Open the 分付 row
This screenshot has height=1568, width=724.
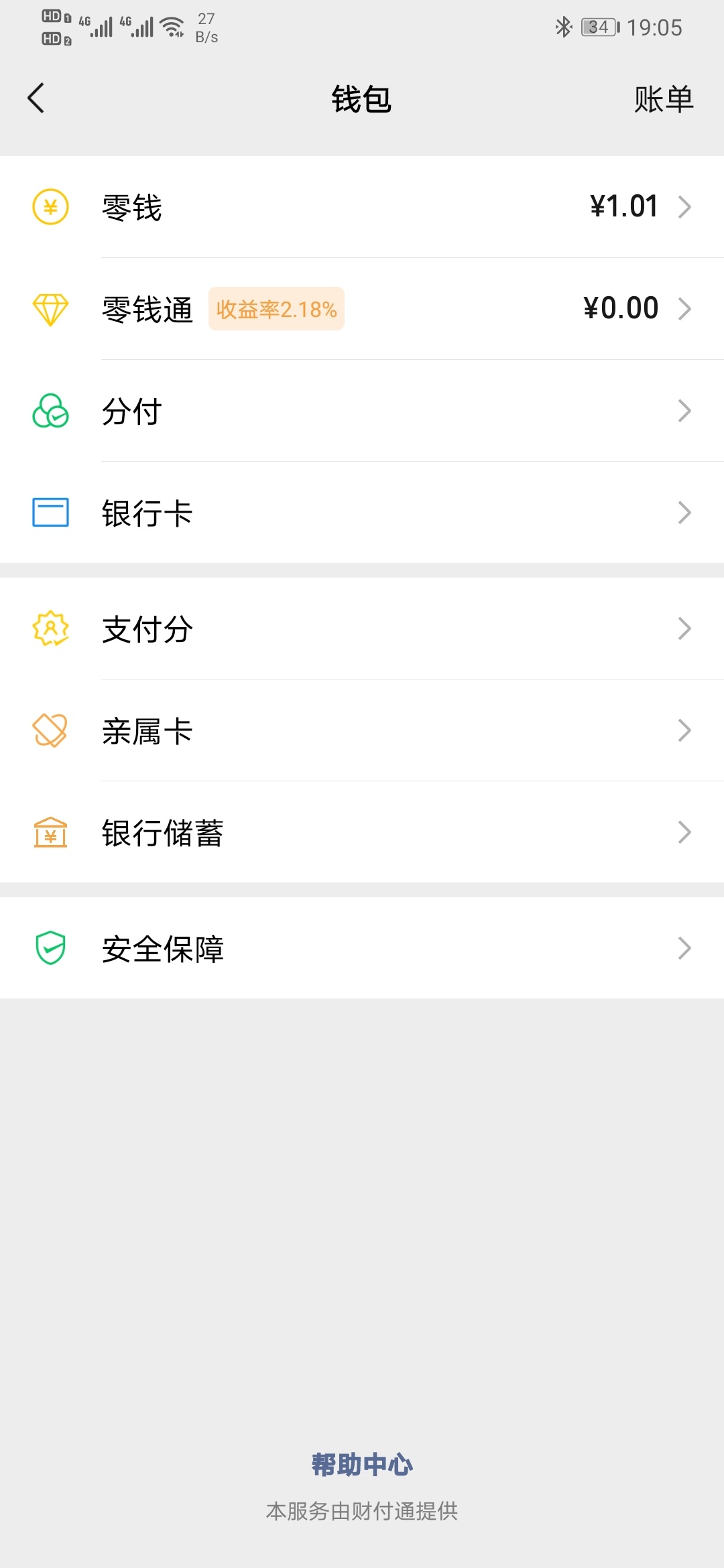362,411
